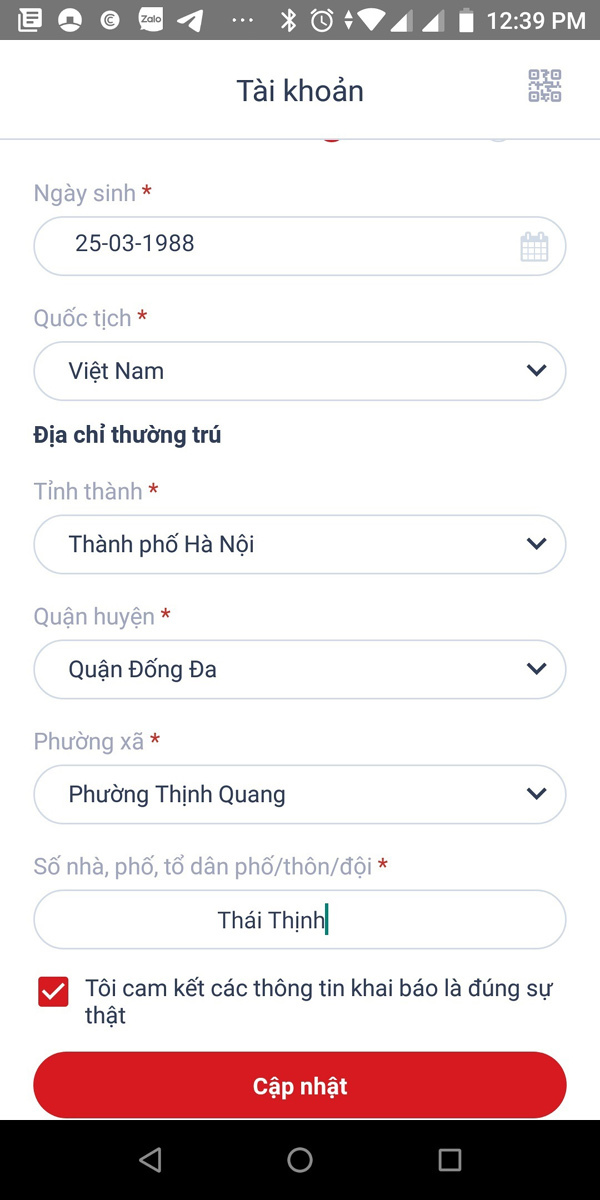Change the Quận huyện selection

[x=300, y=669]
